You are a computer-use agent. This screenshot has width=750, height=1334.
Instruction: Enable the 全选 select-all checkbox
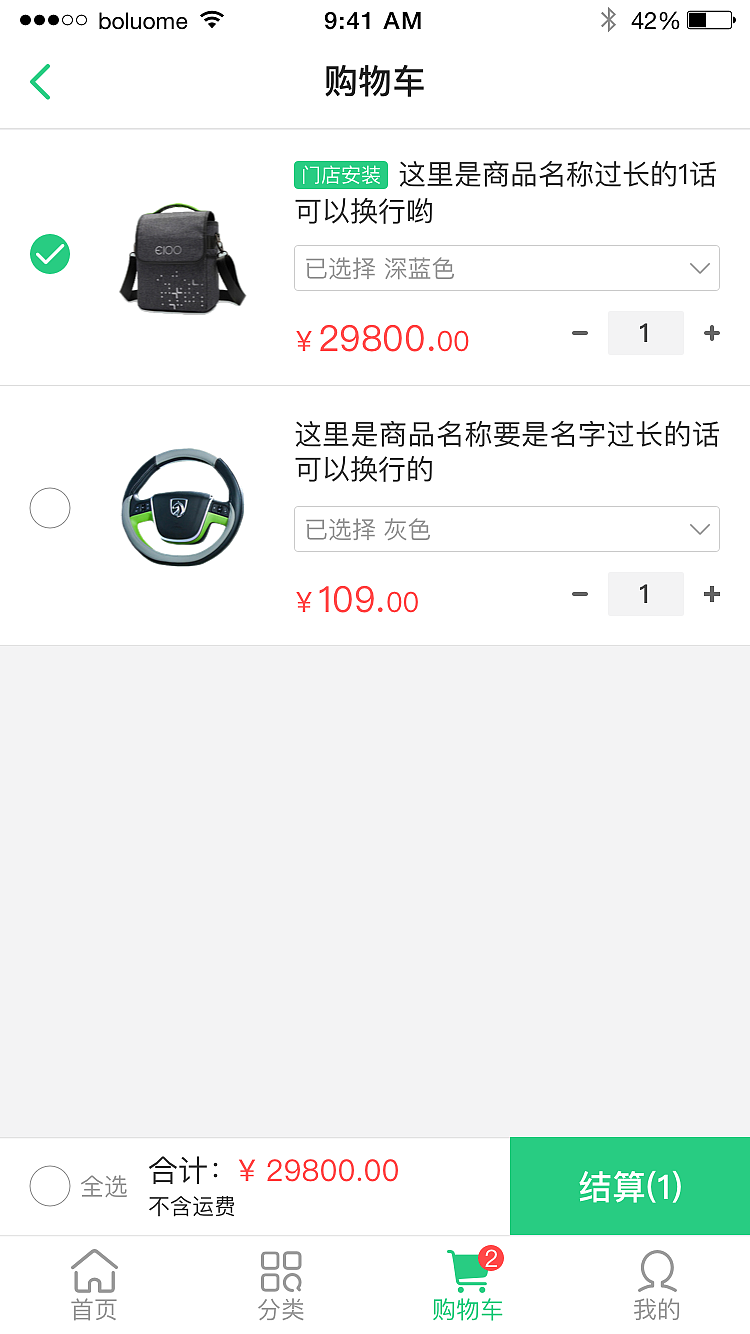[50, 1186]
